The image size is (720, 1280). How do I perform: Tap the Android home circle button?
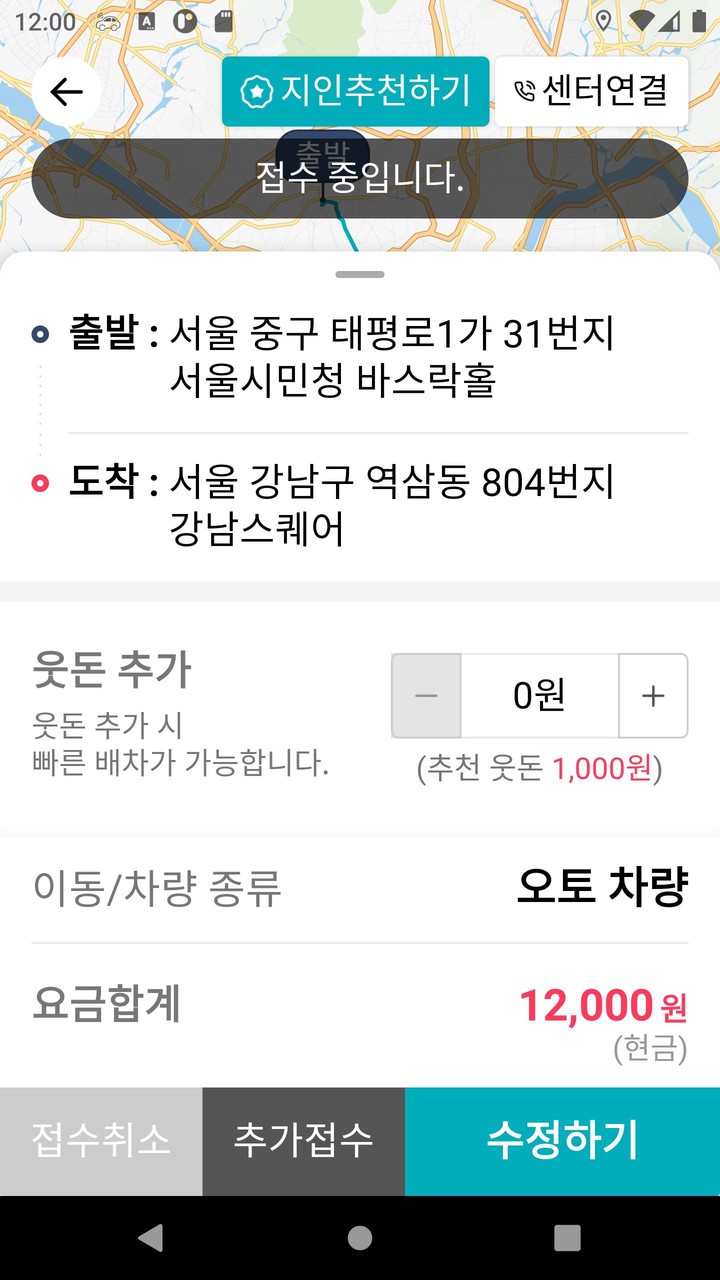(x=360, y=1237)
